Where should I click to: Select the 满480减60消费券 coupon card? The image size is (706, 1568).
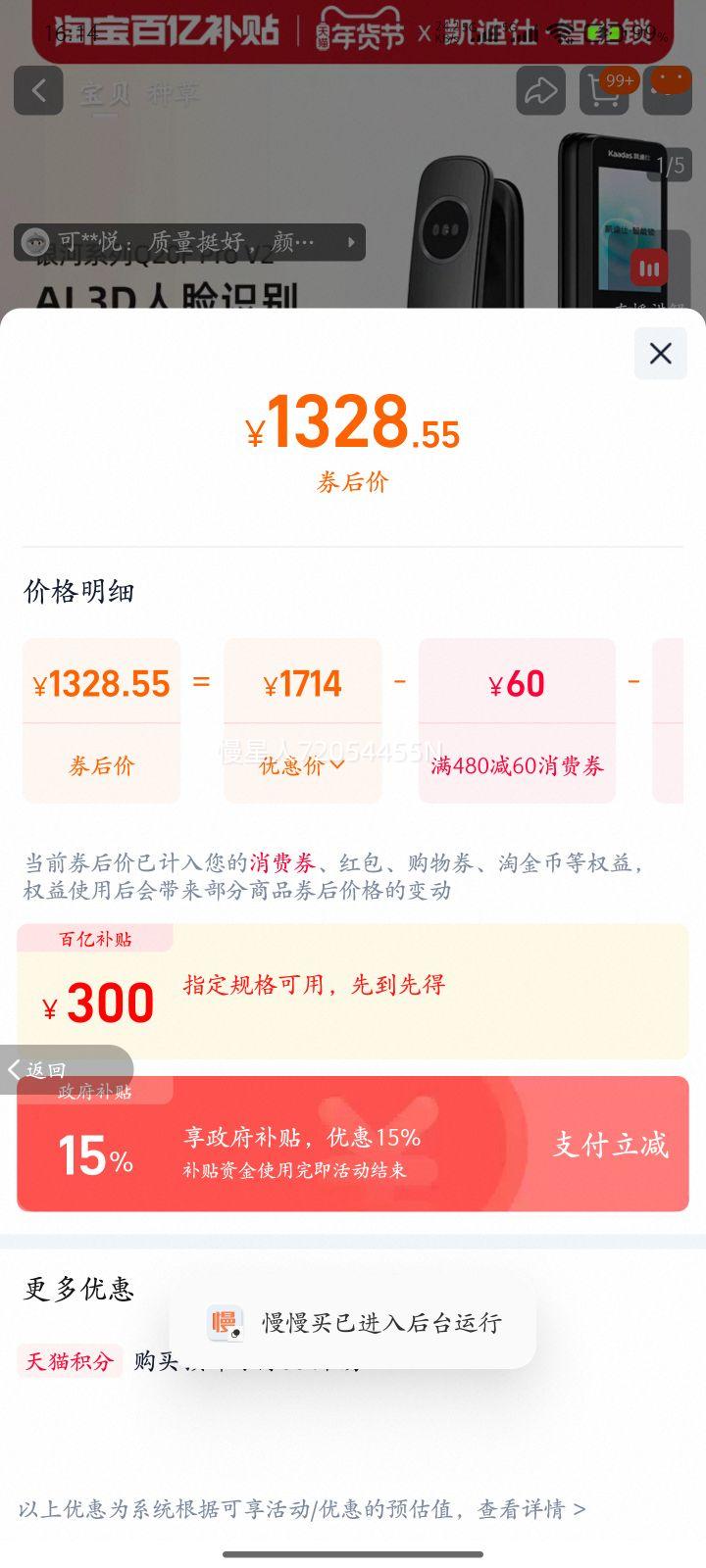click(518, 722)
